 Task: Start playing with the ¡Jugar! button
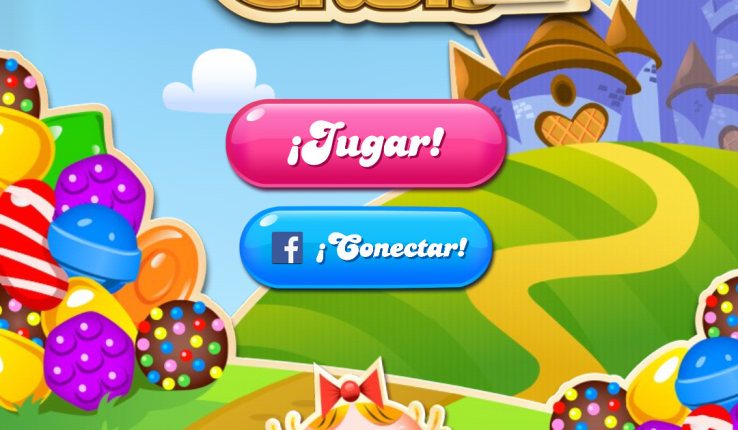(x=366, y=144)
